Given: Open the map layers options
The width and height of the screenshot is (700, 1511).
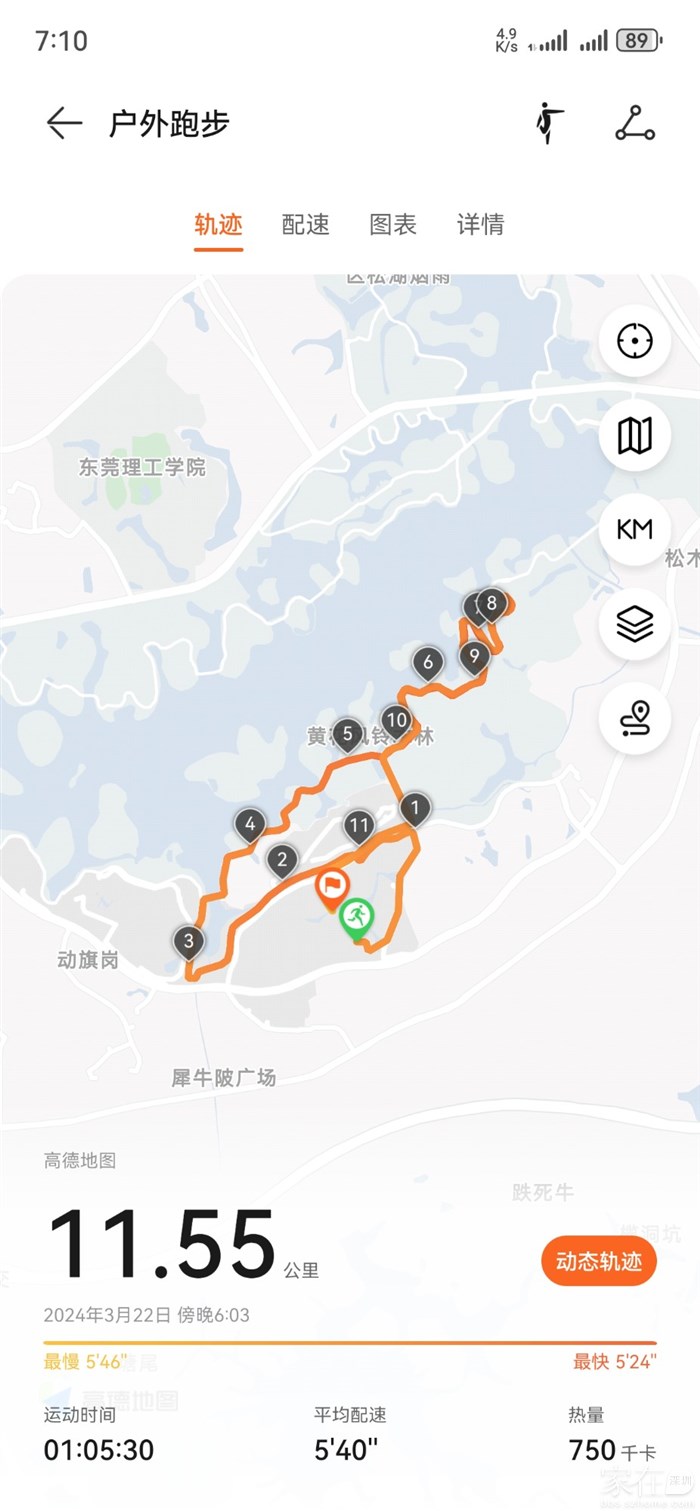Looking at the screenshot, I should pyautogui.click(x=634, y=624).
